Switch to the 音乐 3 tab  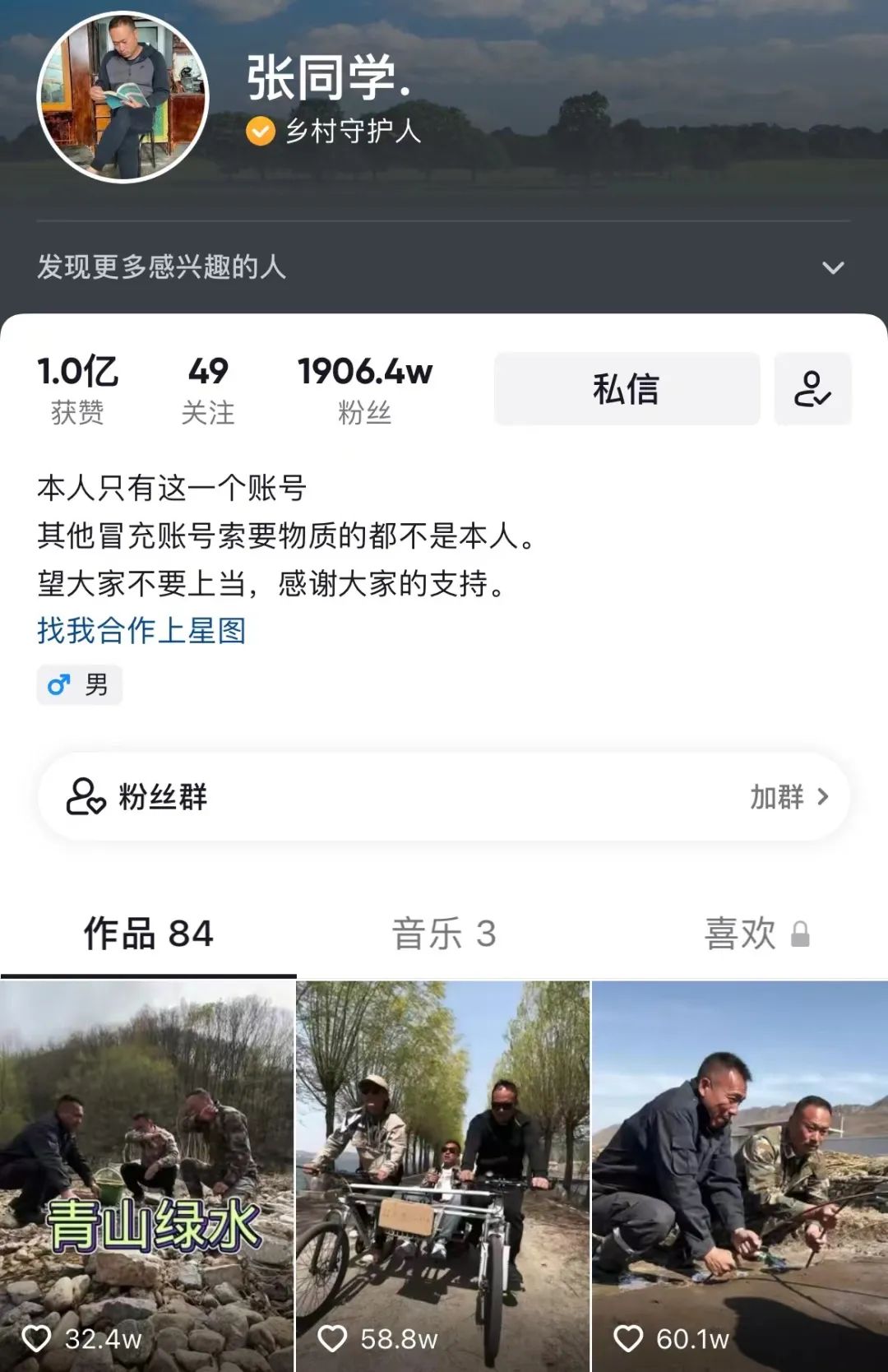[x=444, y=934]
